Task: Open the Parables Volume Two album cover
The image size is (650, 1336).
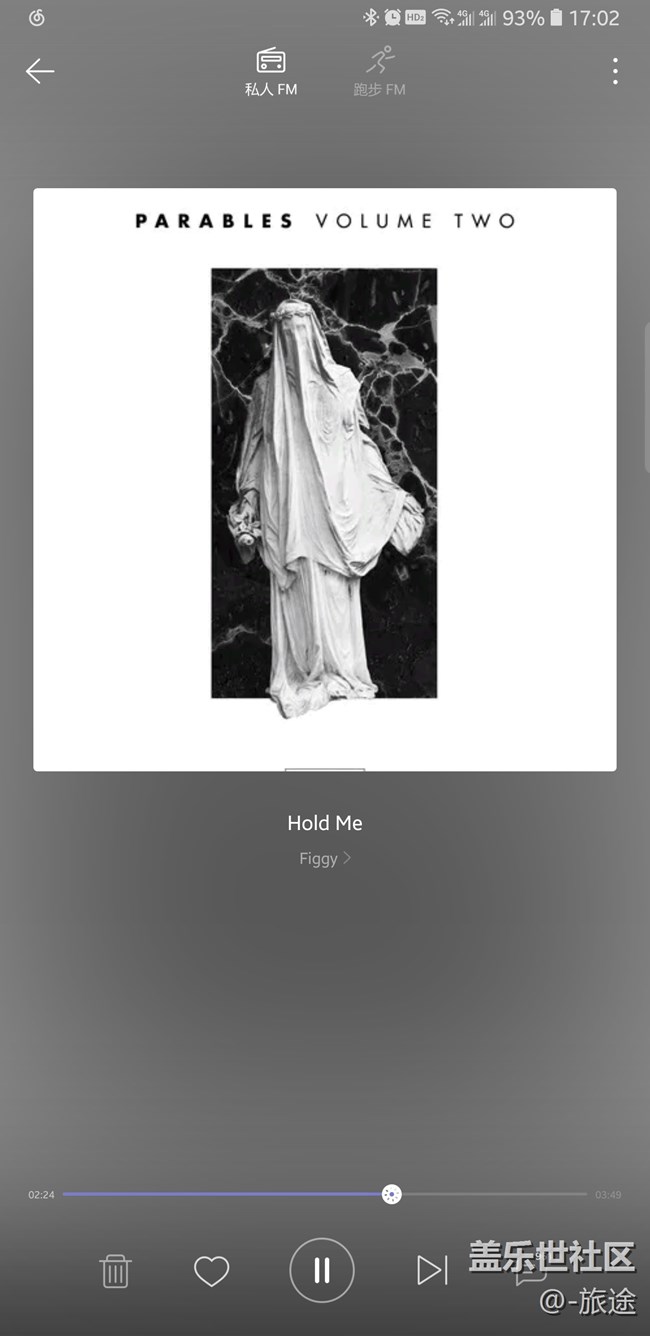Action: [x=325, y=480]
